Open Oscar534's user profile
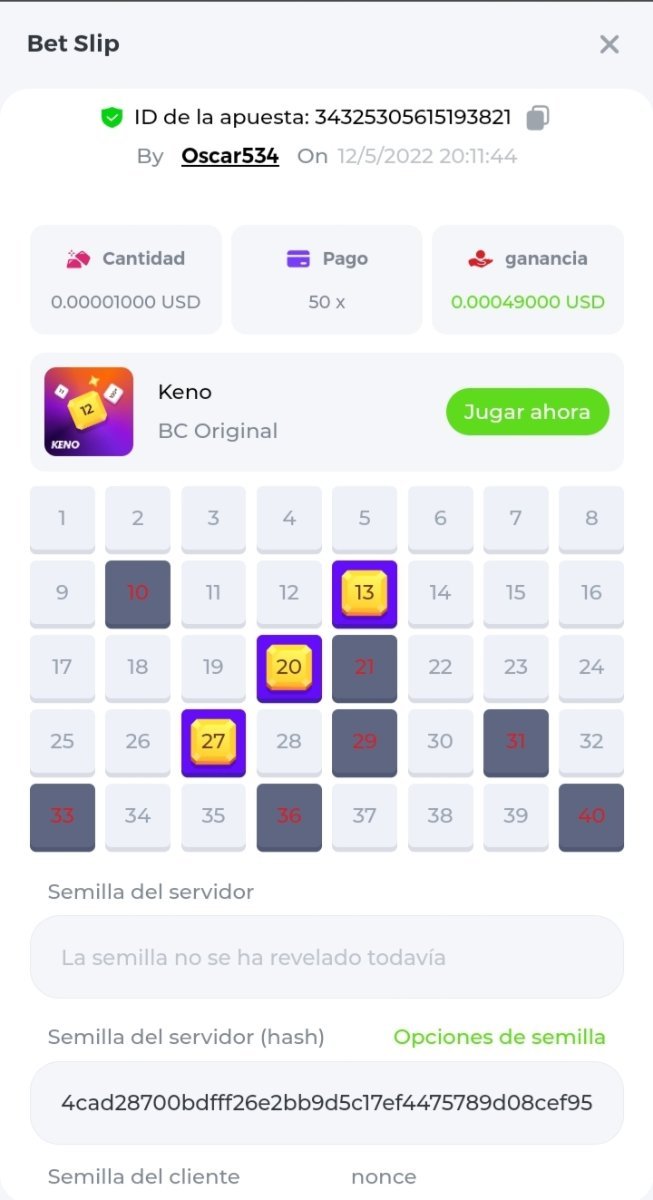 coord(230,156)
